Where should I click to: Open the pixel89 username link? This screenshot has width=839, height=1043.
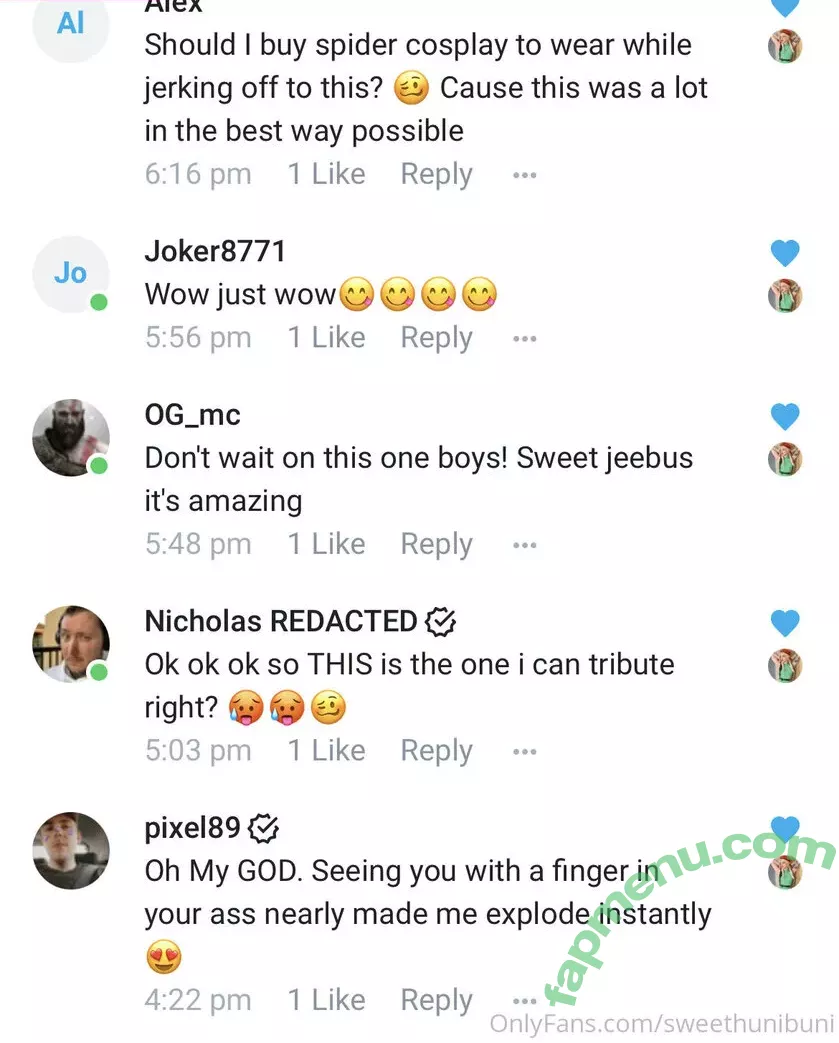click(193, 828)
